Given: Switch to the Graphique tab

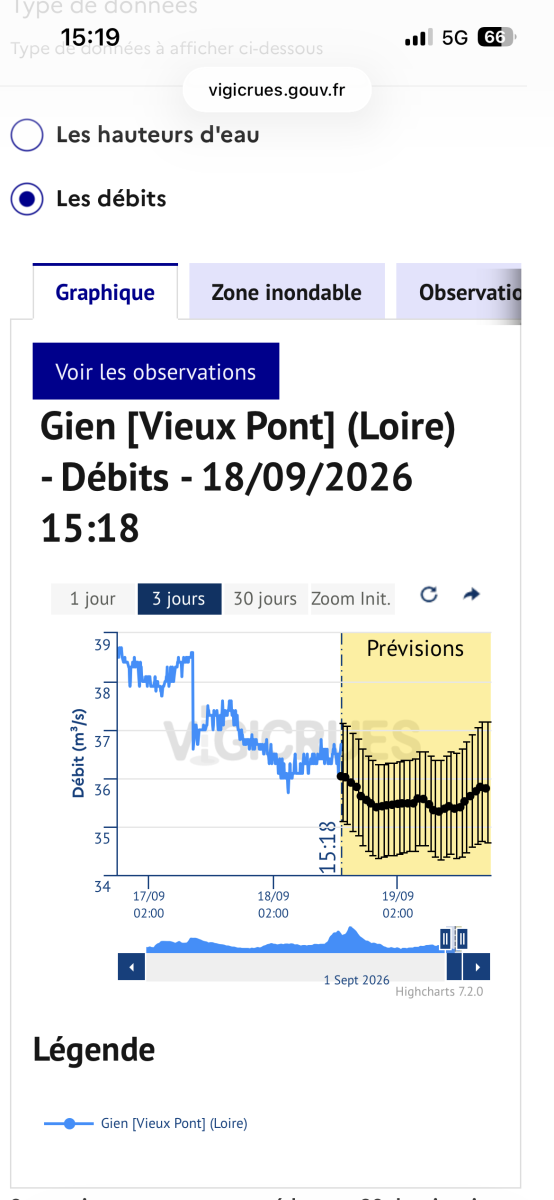Looking at the screenshot, I should (105, 292).
